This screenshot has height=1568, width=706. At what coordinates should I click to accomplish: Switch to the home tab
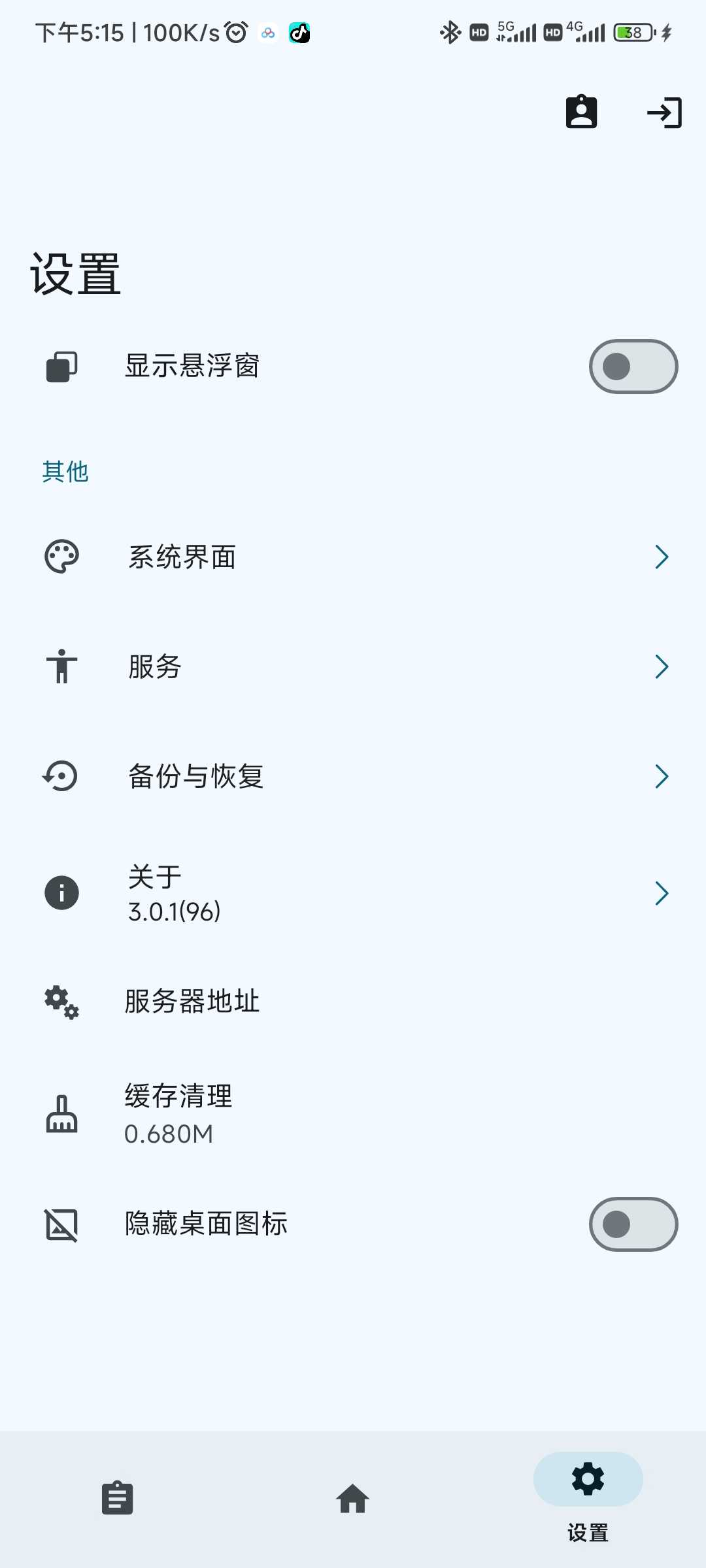353,1498
